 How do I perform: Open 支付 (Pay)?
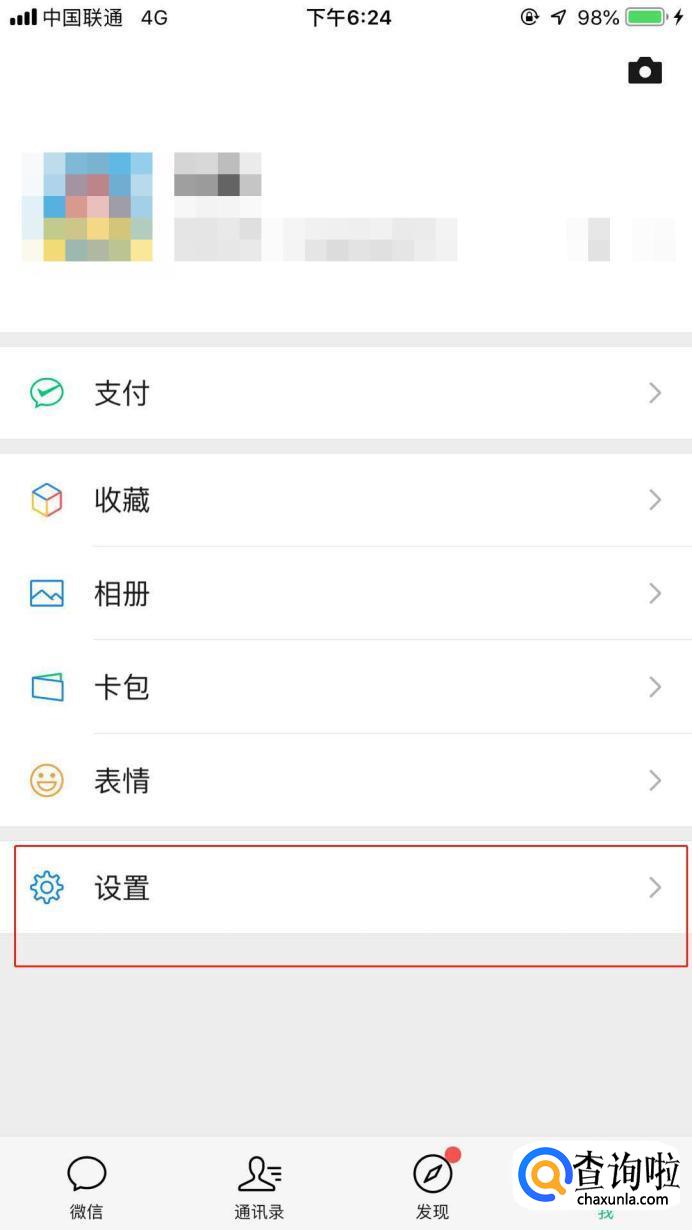tap(346, 393)
